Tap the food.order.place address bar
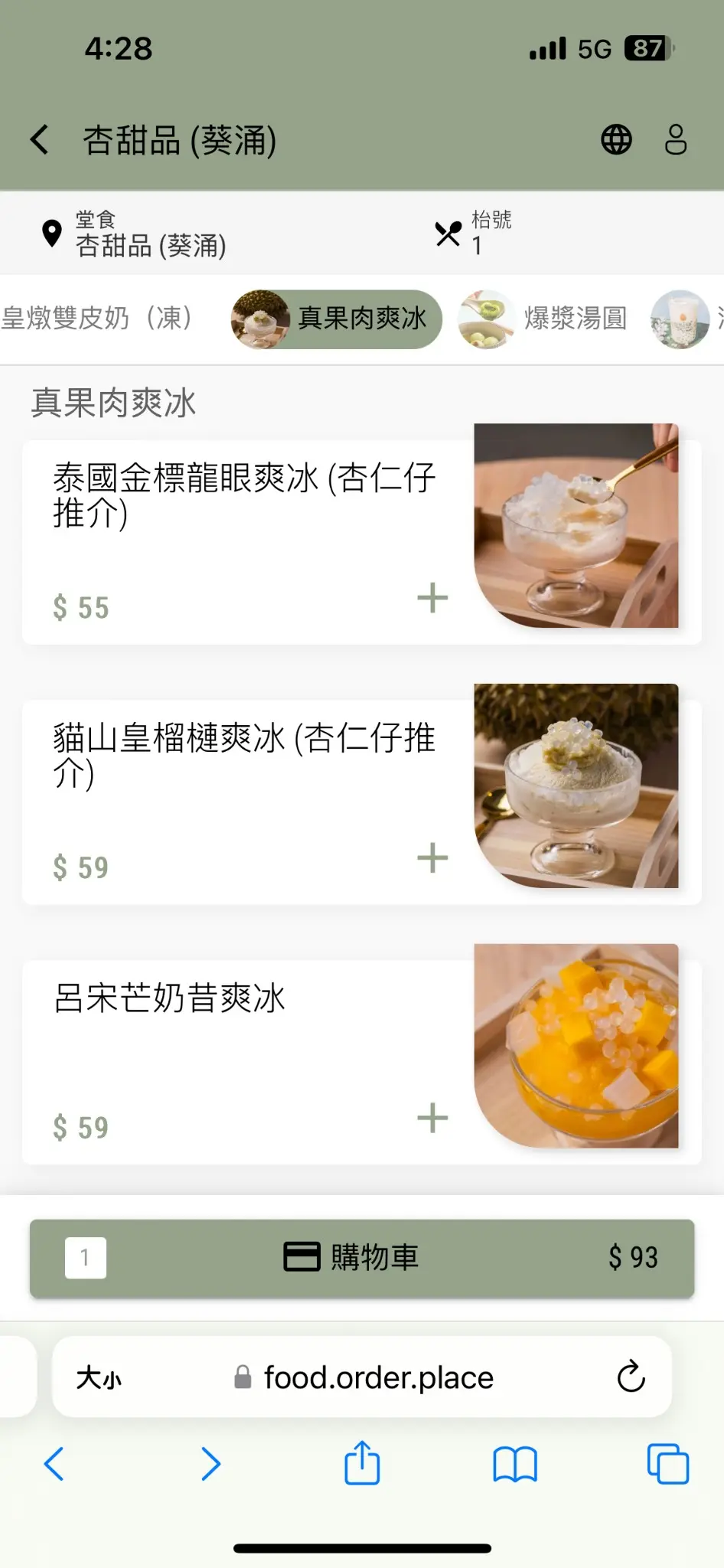The width and height of the screenshot is (724, 1568). click(378, 1378)
